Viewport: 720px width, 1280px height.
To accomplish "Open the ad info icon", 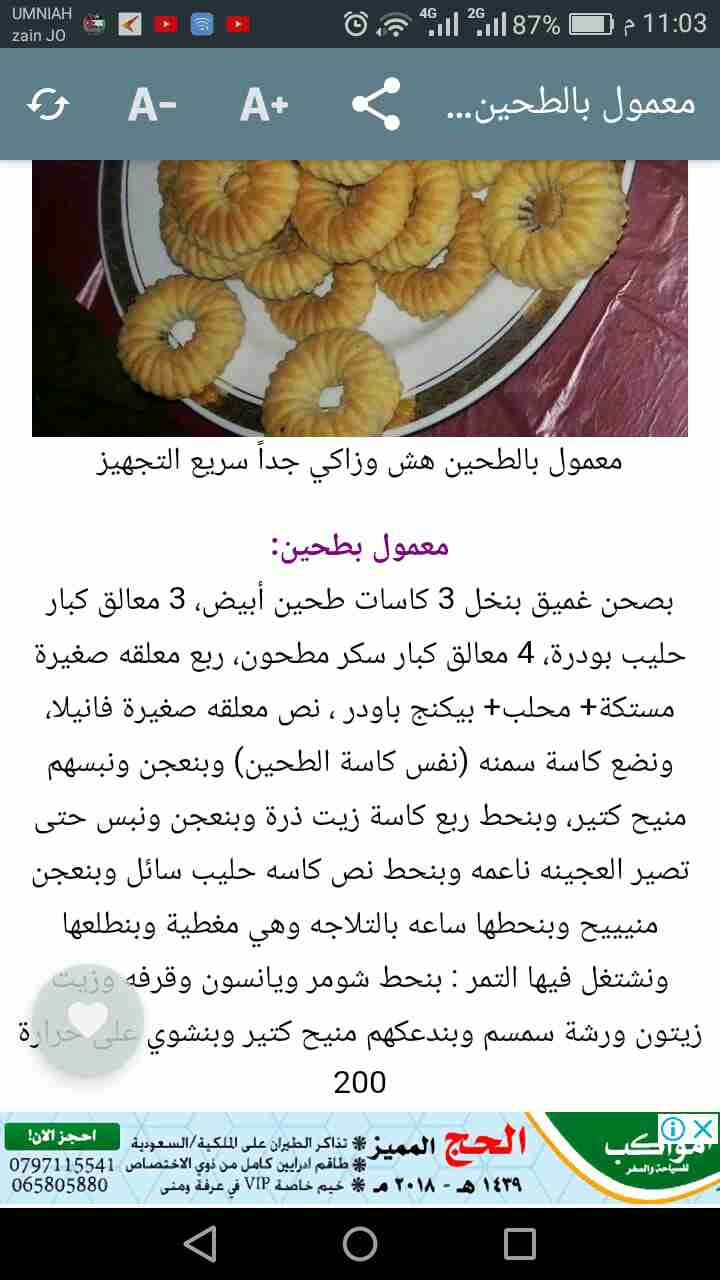I will [675, 1129].
